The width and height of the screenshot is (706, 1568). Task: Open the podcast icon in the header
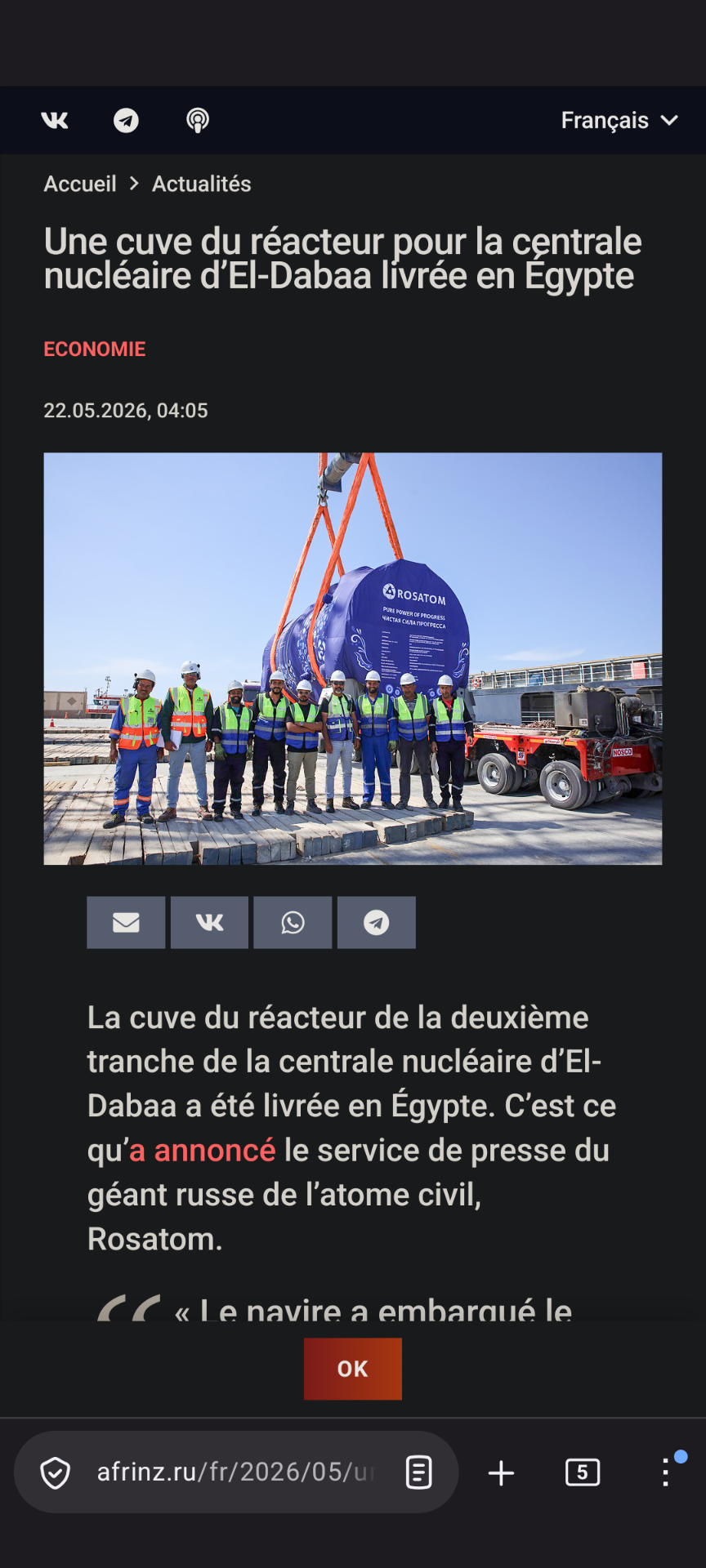tap(197, 121)
